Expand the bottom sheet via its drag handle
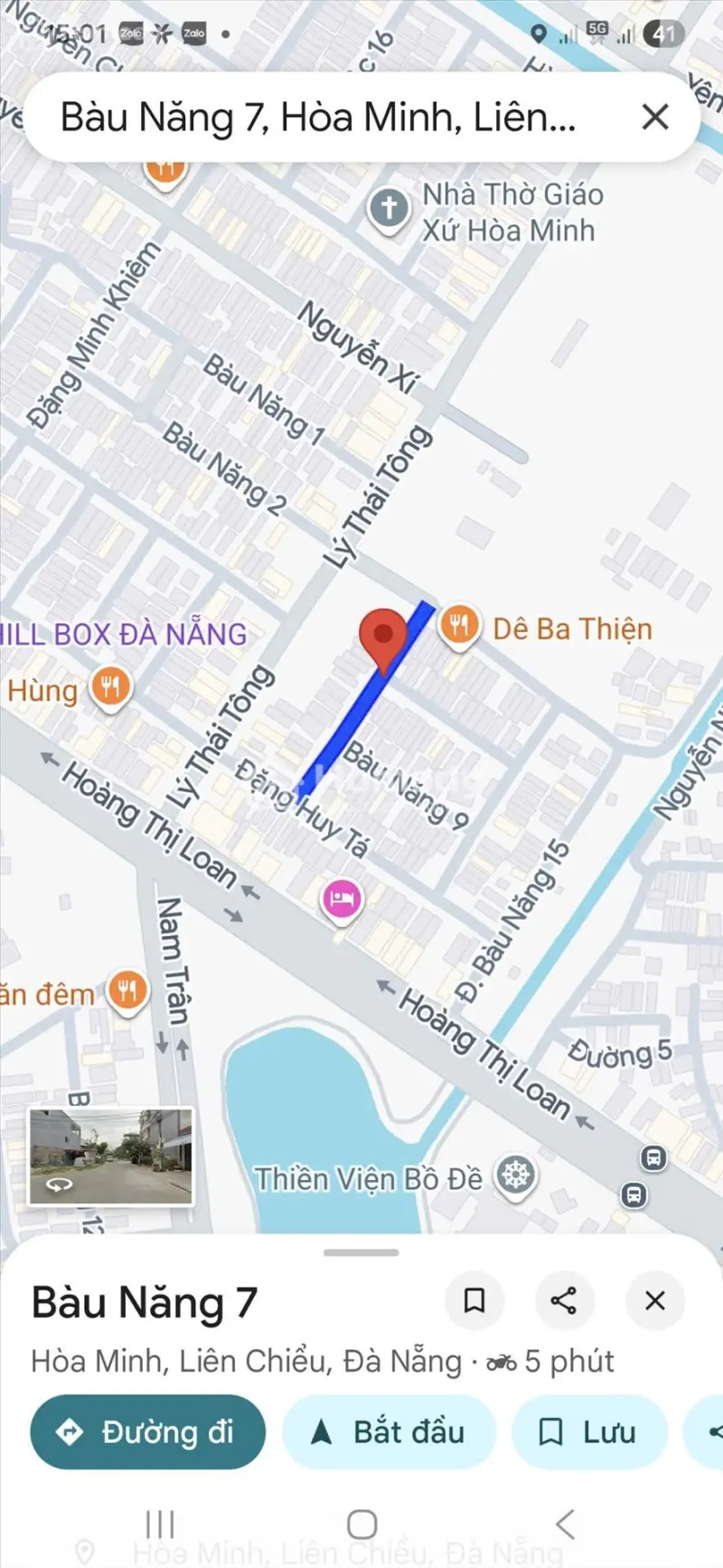 (x=361, y=1252)
